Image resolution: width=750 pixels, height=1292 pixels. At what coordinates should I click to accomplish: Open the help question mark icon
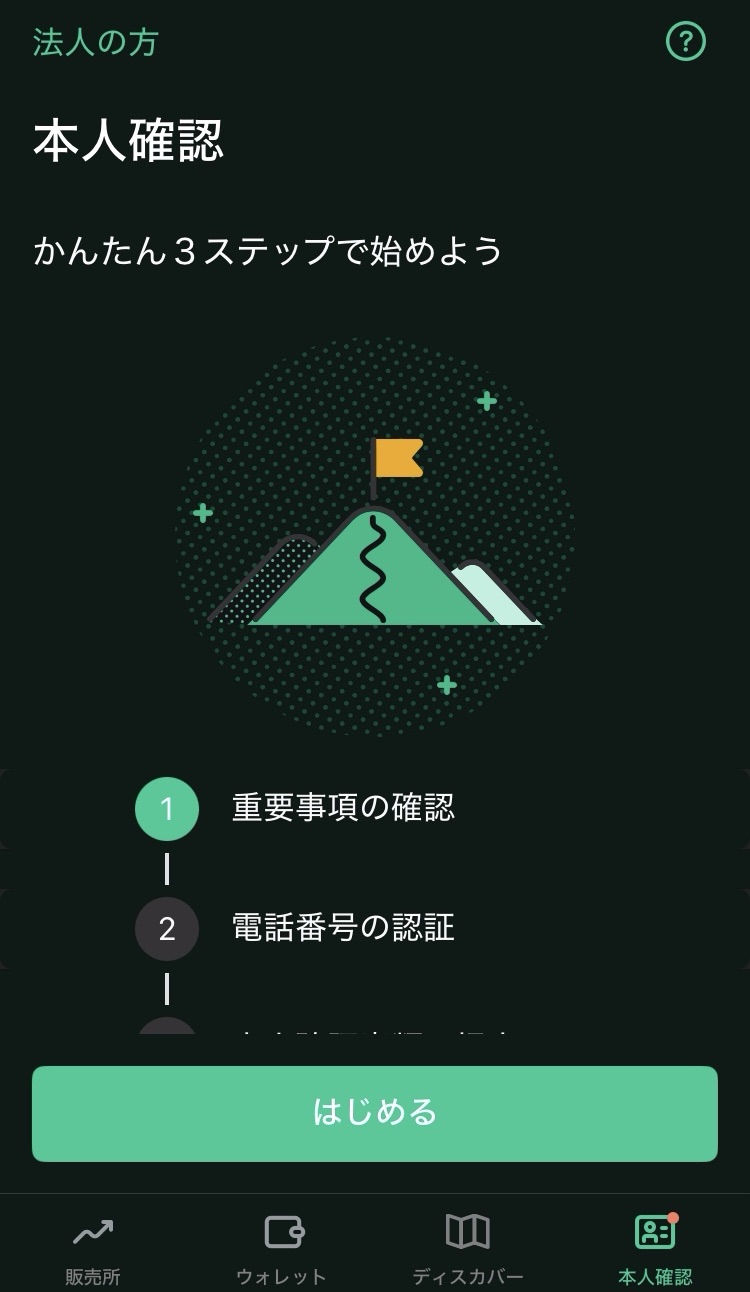click(x=686, y=41)
